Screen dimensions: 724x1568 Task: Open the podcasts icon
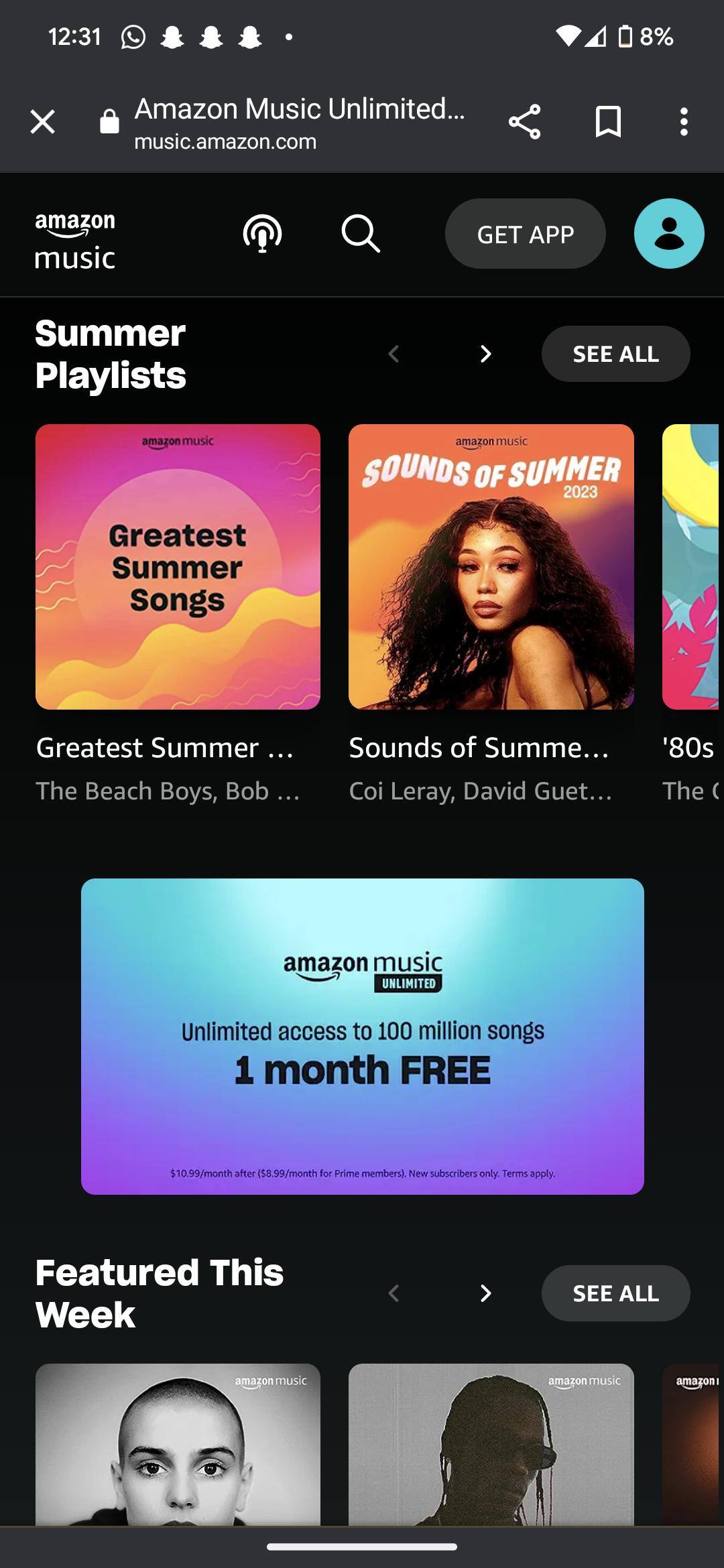262,234
